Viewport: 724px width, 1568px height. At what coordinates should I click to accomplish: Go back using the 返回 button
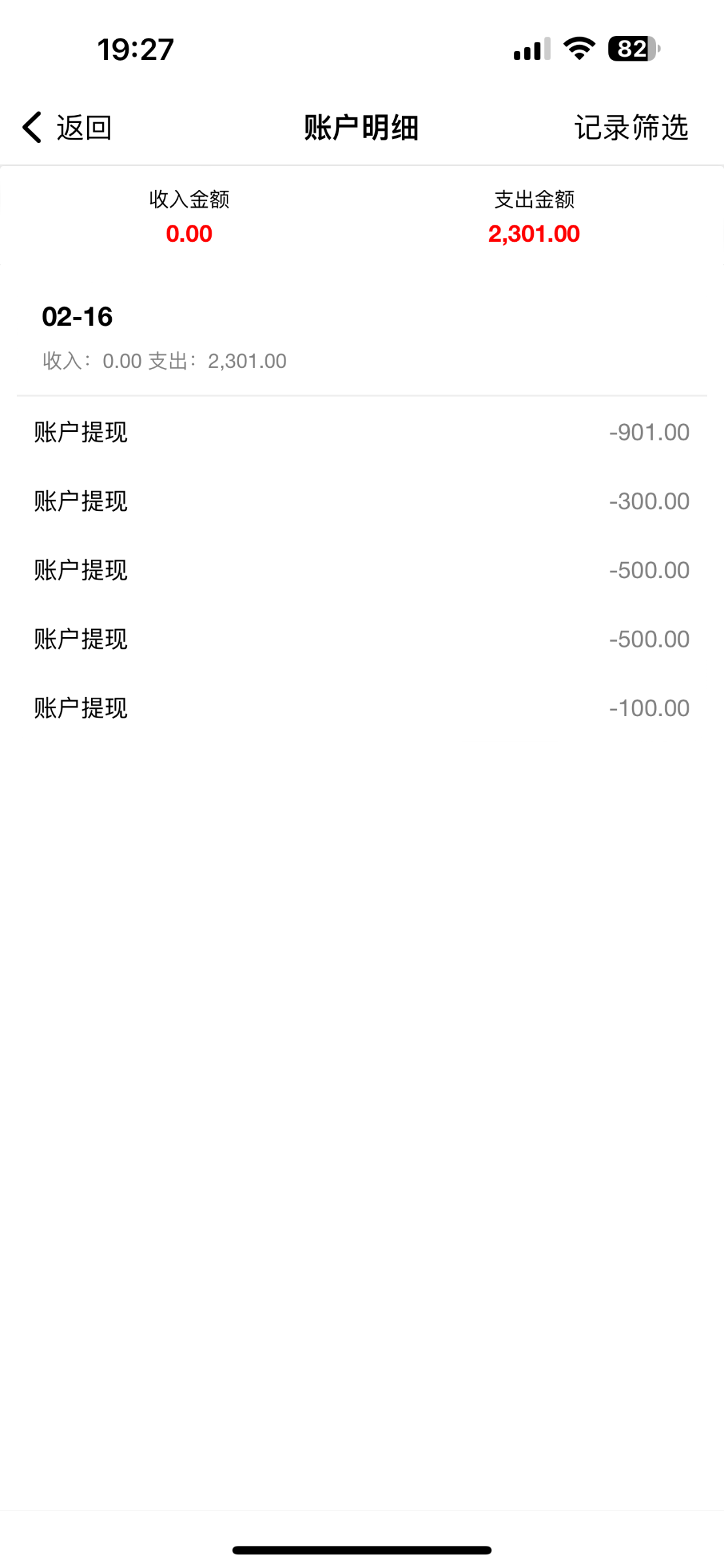point(67,127)
